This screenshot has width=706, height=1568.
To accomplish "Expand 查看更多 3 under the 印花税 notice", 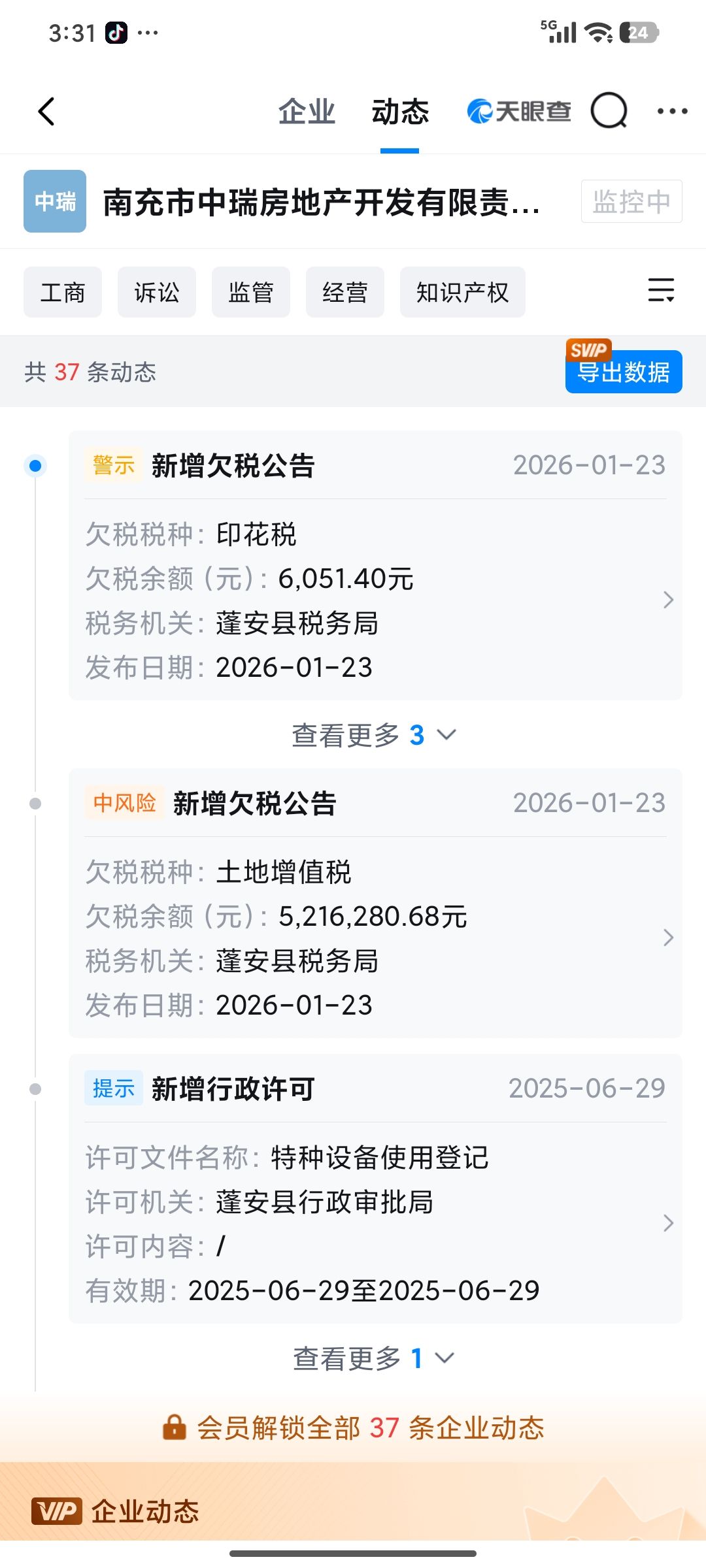I will (374, 736).
